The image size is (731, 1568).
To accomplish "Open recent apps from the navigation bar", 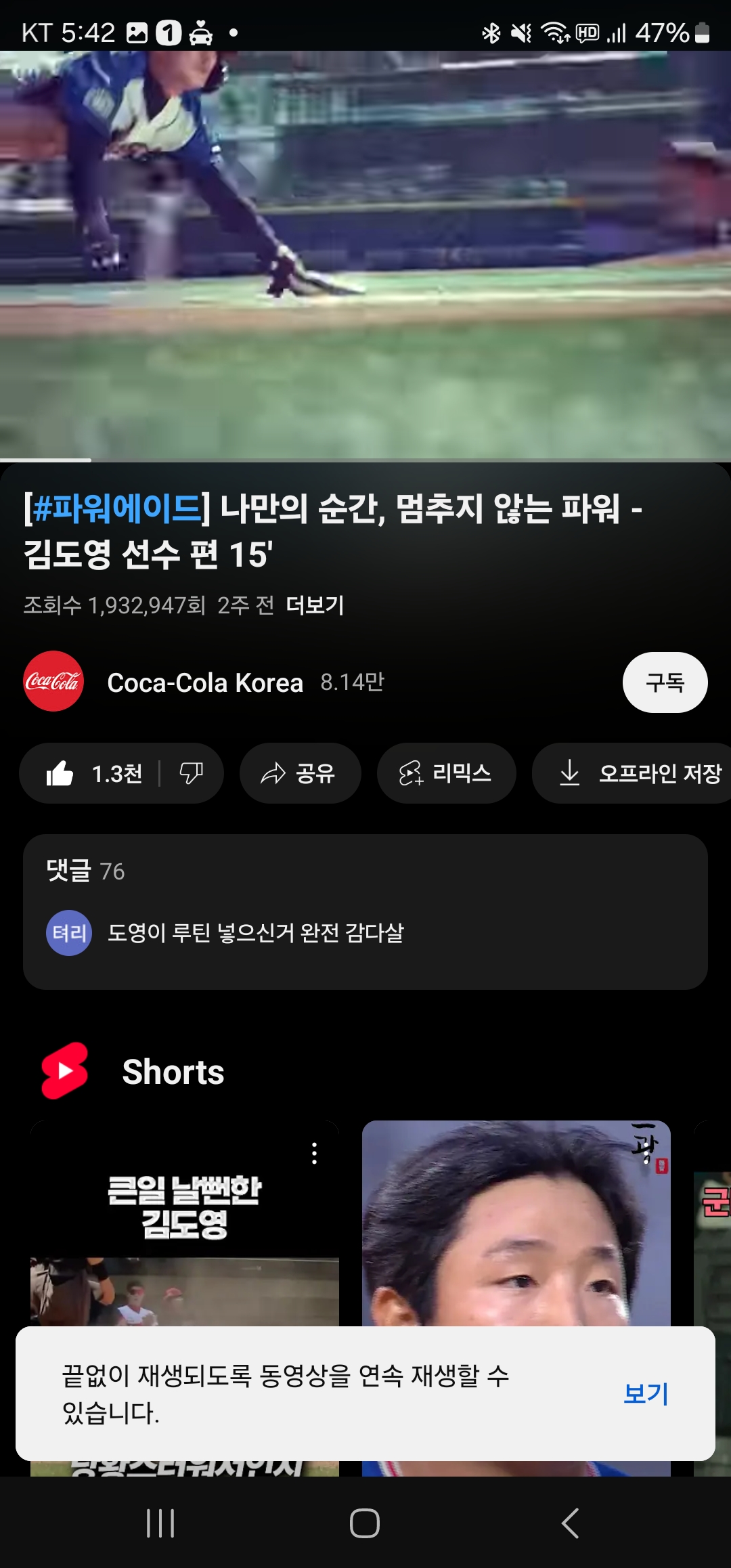I will point(160,1523).
